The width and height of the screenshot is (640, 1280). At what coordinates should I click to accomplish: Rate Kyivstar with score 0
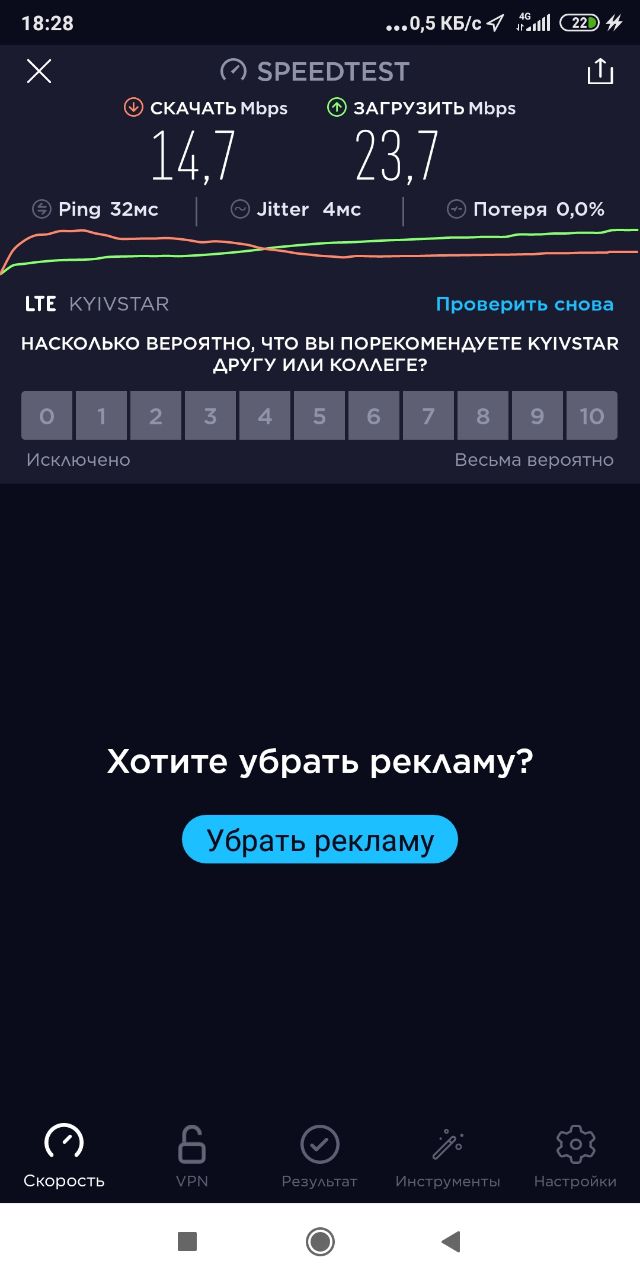coord(47,416)
